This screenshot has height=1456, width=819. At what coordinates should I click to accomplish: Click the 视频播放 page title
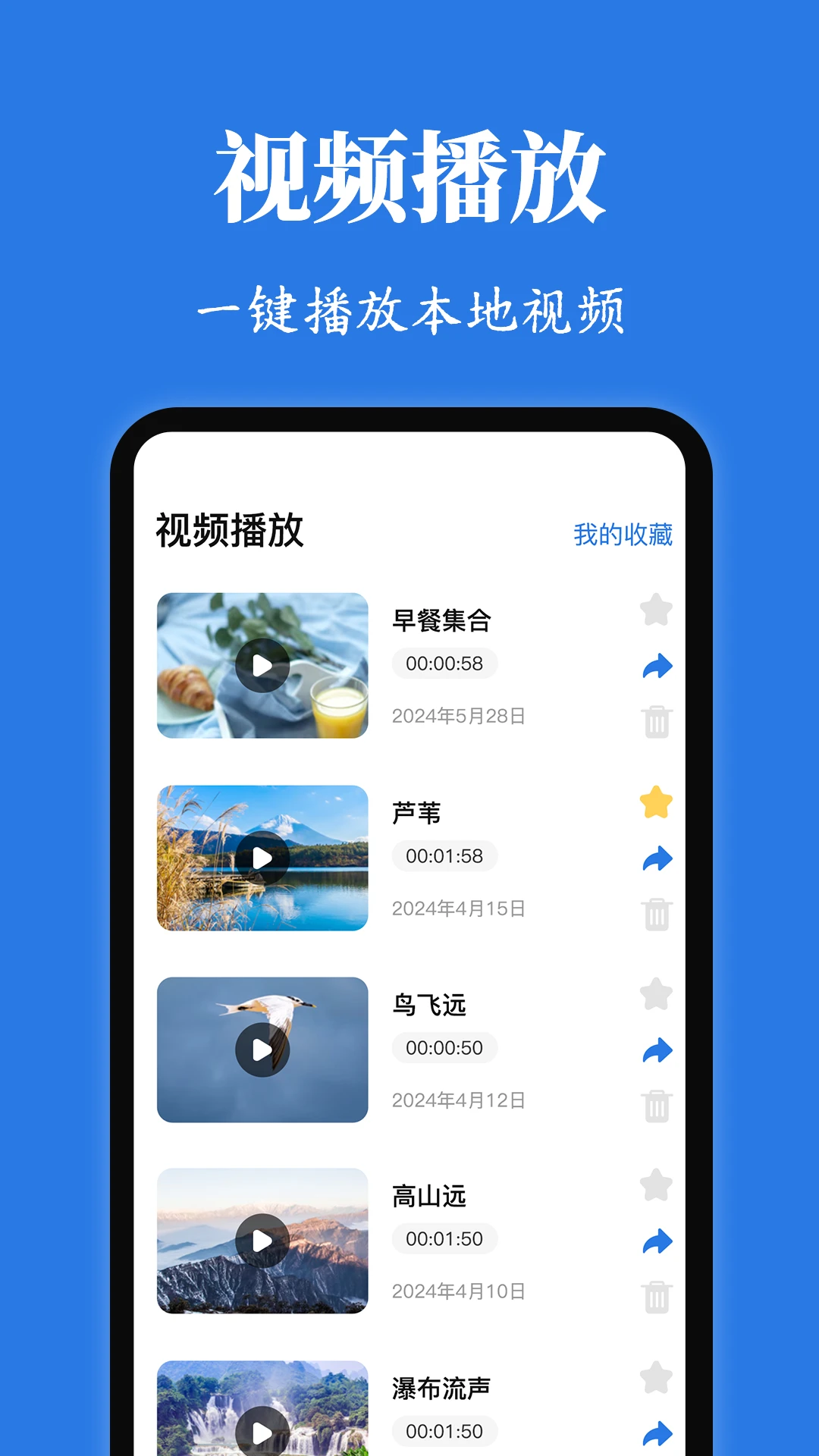point(227,531)
